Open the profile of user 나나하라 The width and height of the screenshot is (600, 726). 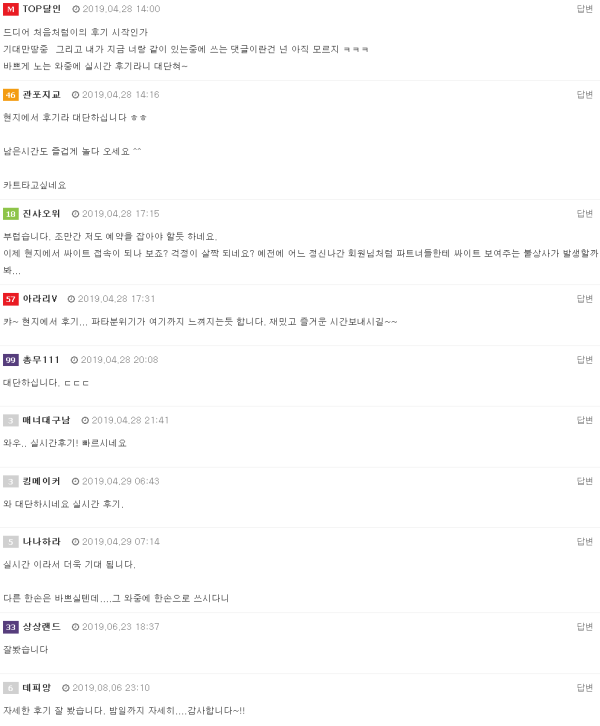click(x=41, y=542)
